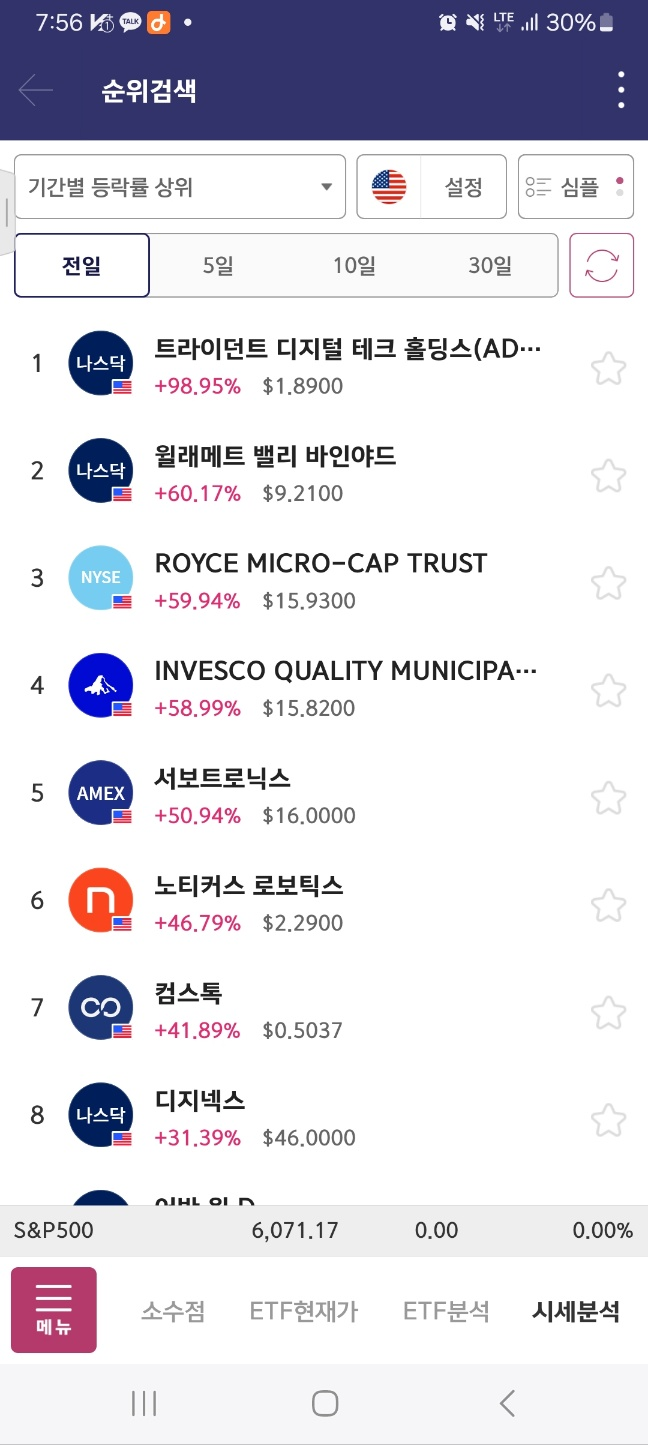
Task: Toggle the 심플 view mode
Action: click(x=576, y=186)
